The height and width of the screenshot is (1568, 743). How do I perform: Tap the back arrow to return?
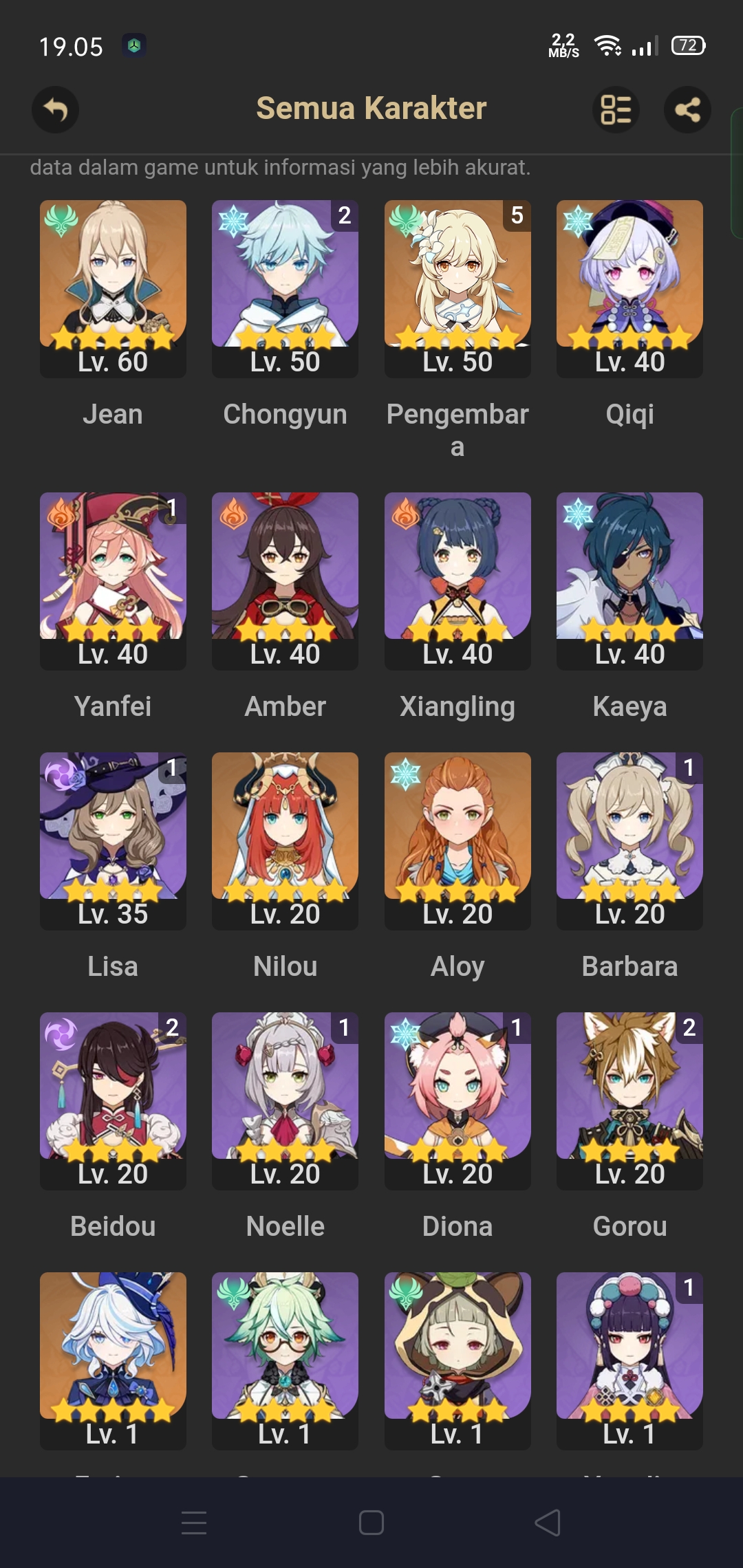point(55,109)
